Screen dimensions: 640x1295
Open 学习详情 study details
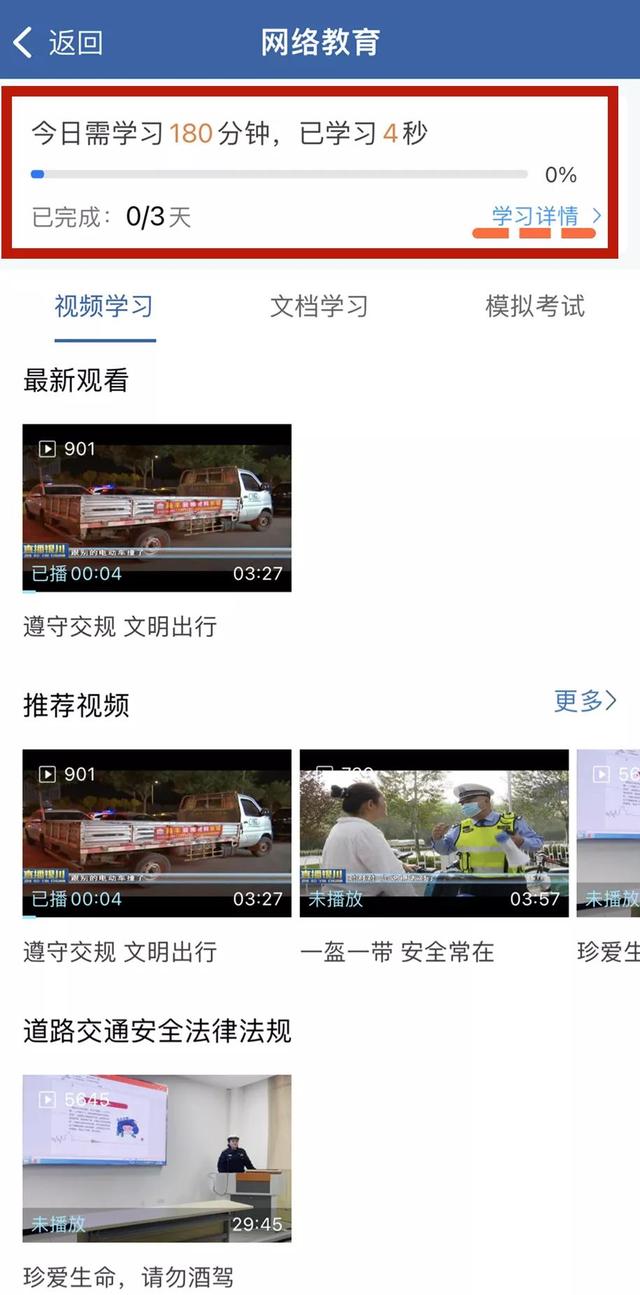pos(547,216)
